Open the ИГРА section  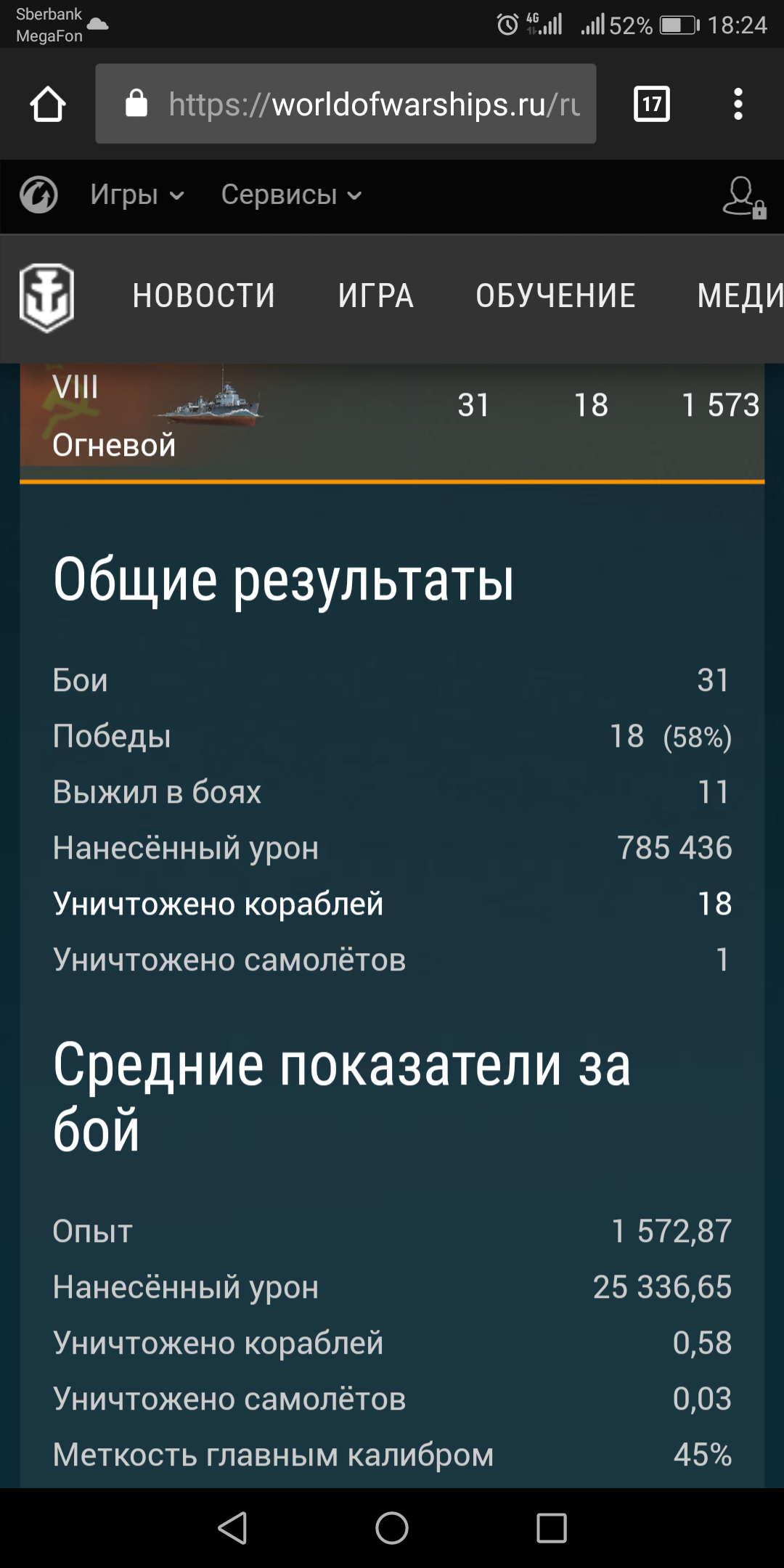tap(376, 296)
